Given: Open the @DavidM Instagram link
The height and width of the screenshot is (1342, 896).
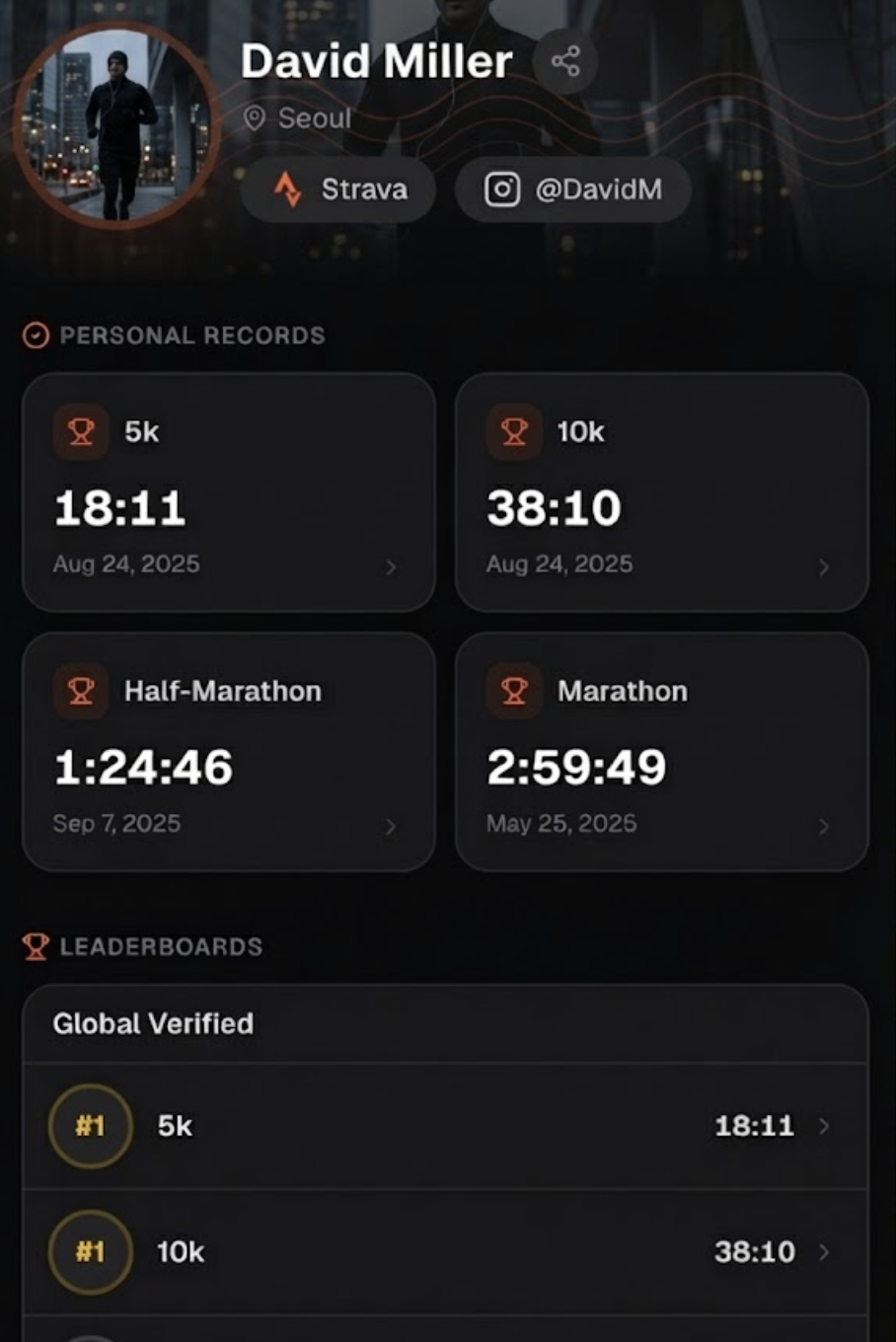Looking at the screenshot, I should point(572,188).
